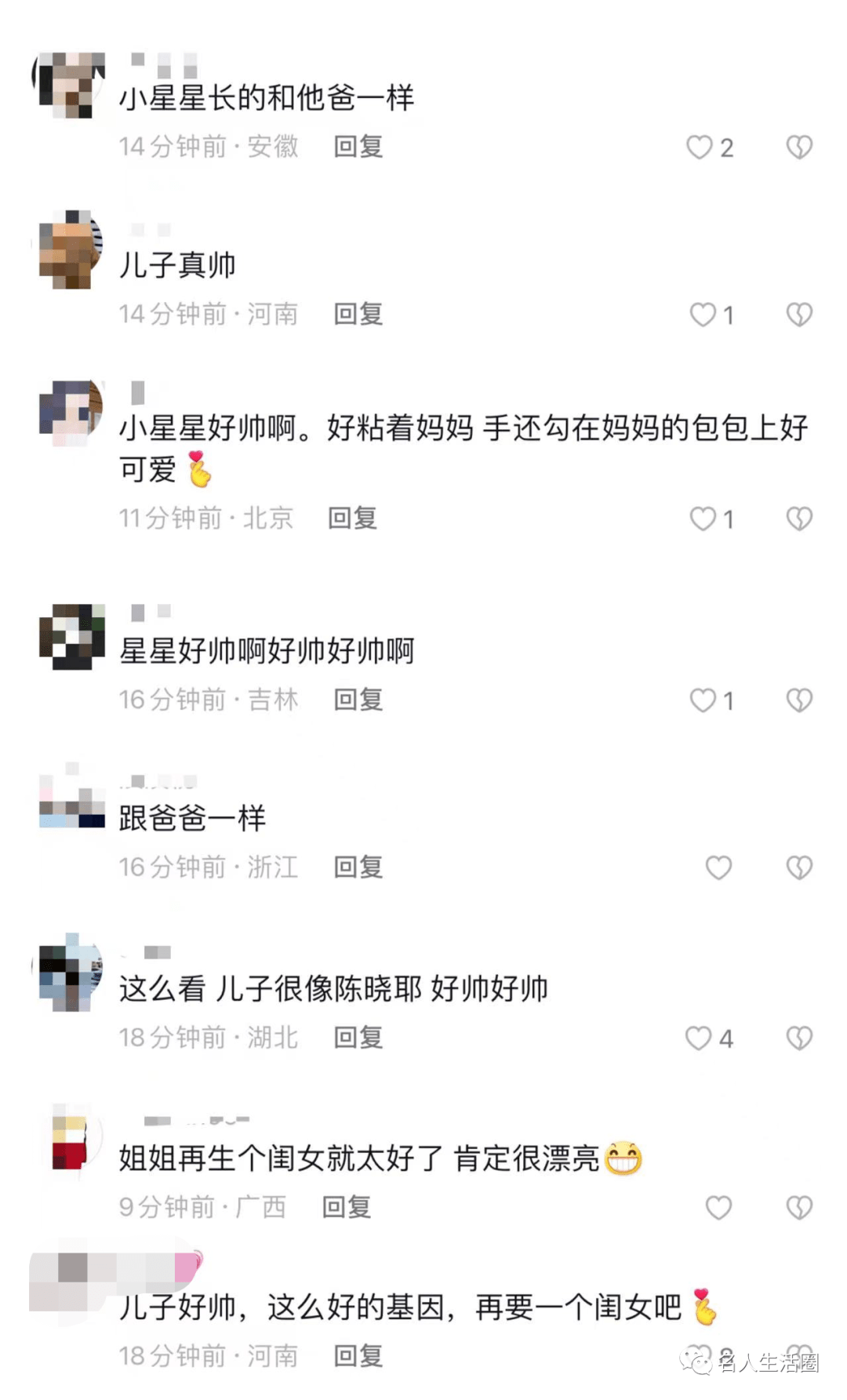Like the comment "跟爸爸一样"
Screen dimensions: 847x1400
[718, 867]
